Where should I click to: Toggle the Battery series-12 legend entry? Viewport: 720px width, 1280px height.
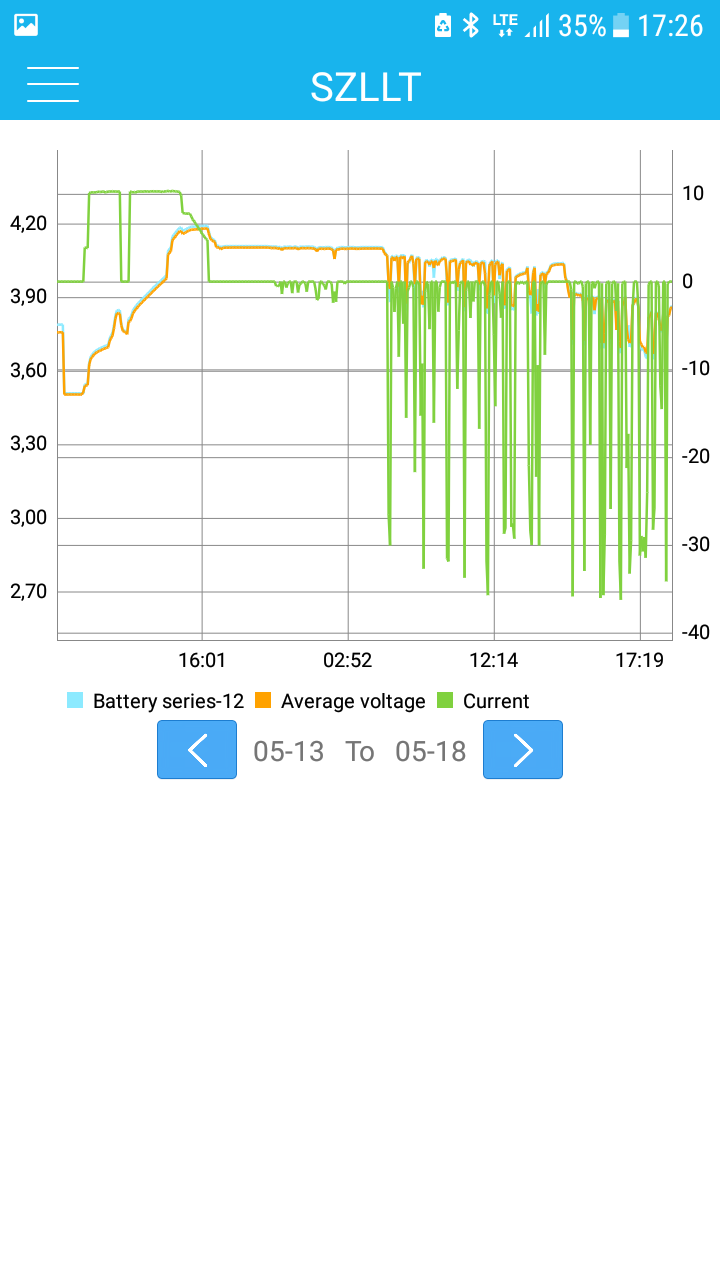coord(155,701)
